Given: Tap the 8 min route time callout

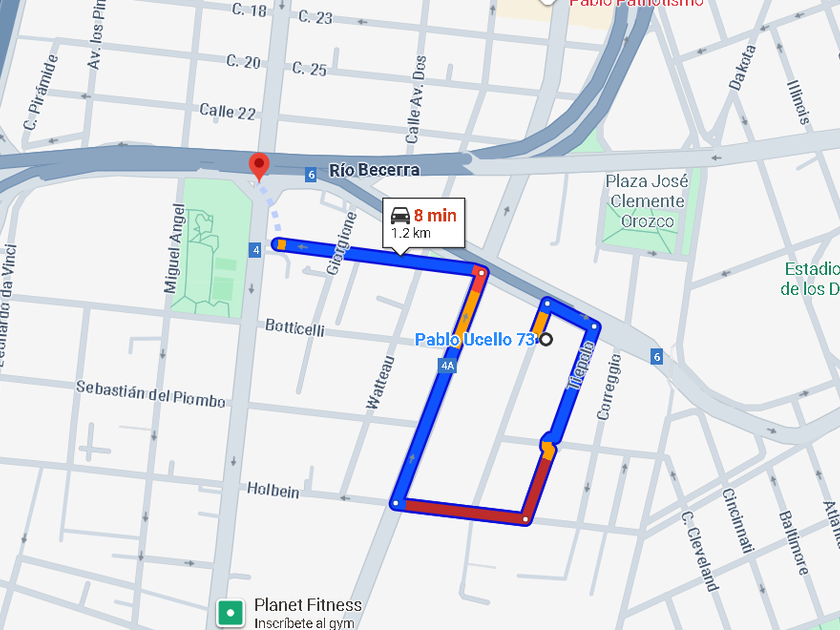Looking at the screenshot, I should pos(423,223).
